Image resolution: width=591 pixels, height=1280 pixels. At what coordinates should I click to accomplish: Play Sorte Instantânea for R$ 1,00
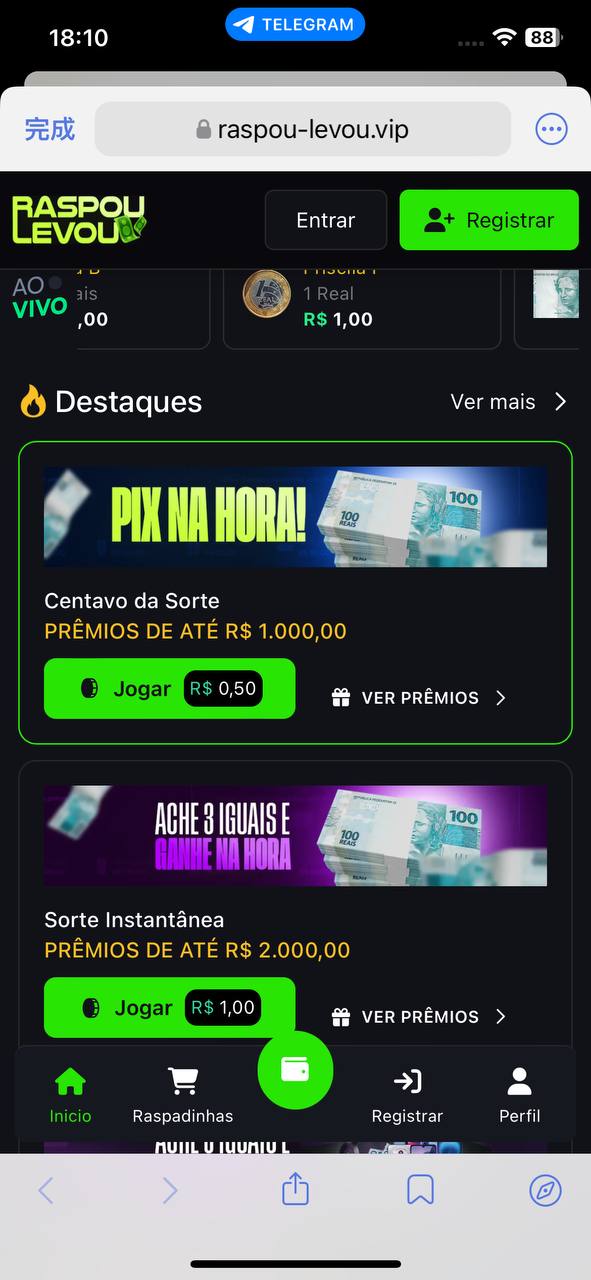point(170,1007)
